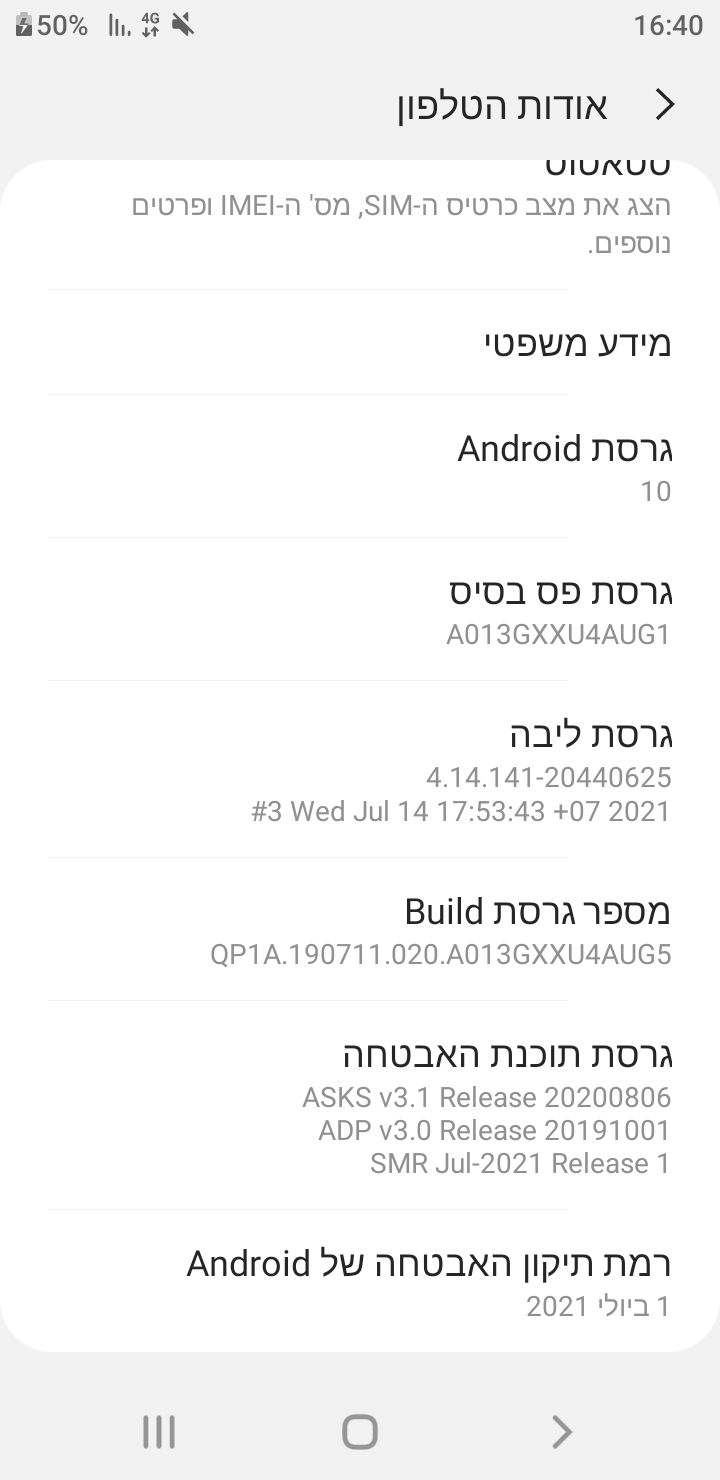Open גרסת תוכנת האבטחה row
Viewport: 720px width, 1480px height.
coord(360,1106)
